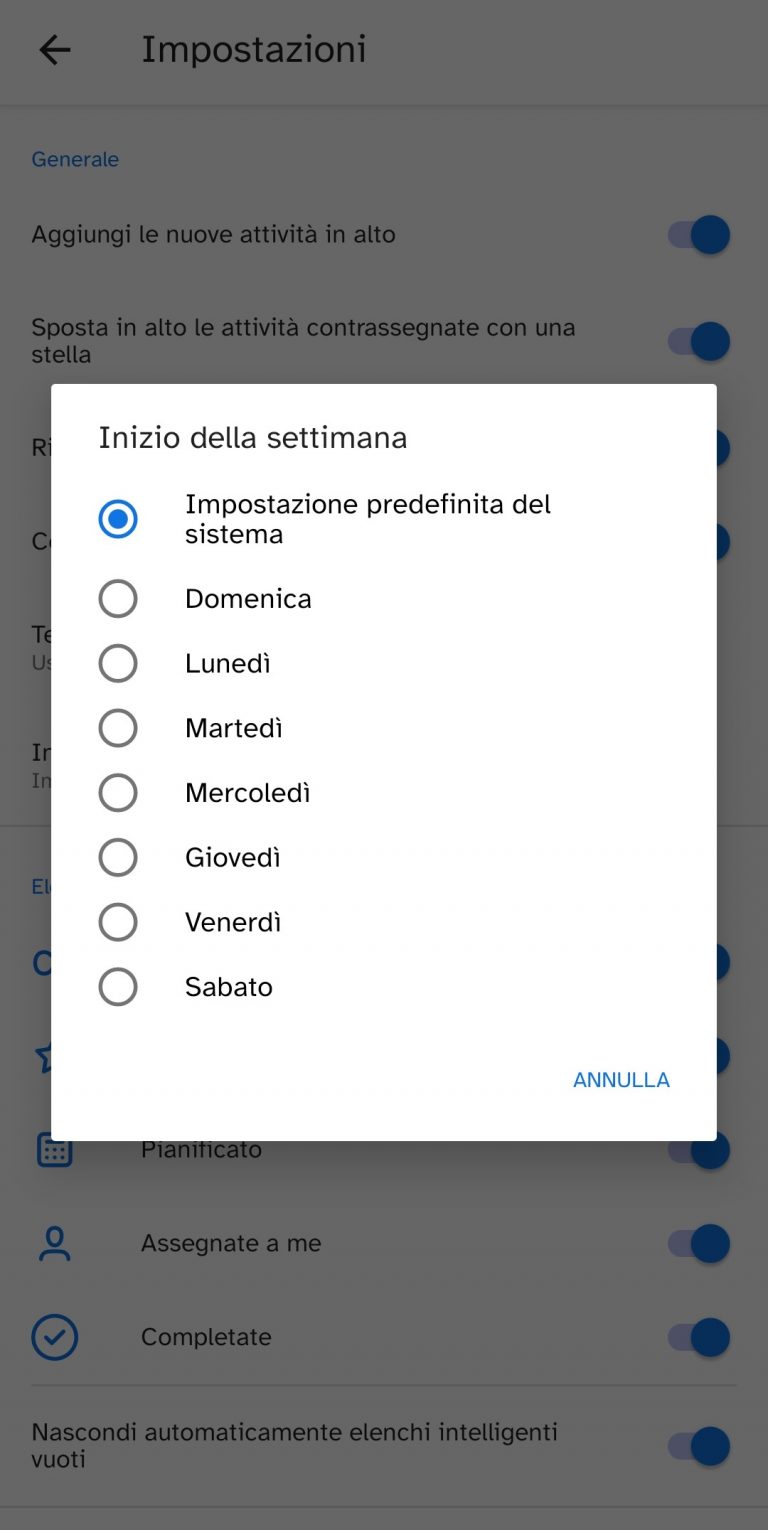
Task: Choose Martedì in the dialog
Action: point(118,728)
